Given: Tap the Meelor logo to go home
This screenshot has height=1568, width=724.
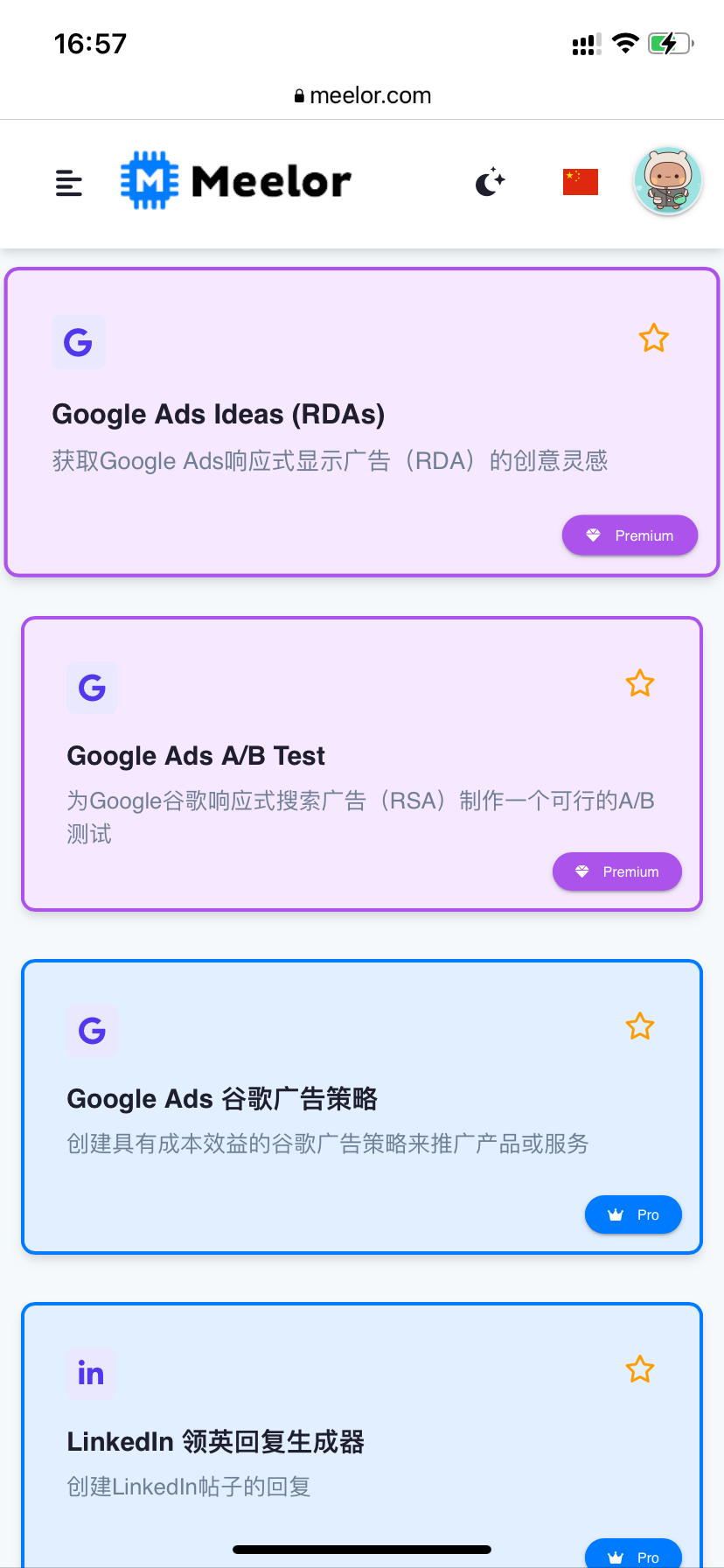Looking at the screenshot, I should 236,181.
